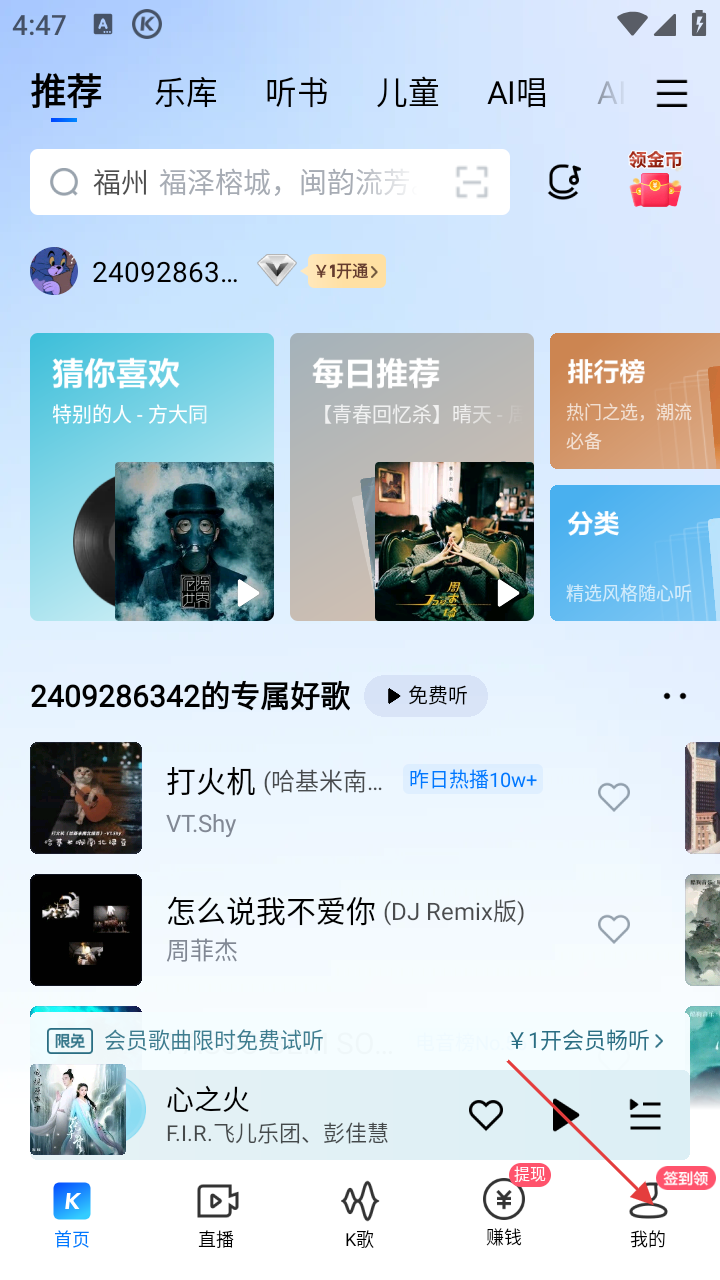Switch to the 儿童 tab

point(408,93)
